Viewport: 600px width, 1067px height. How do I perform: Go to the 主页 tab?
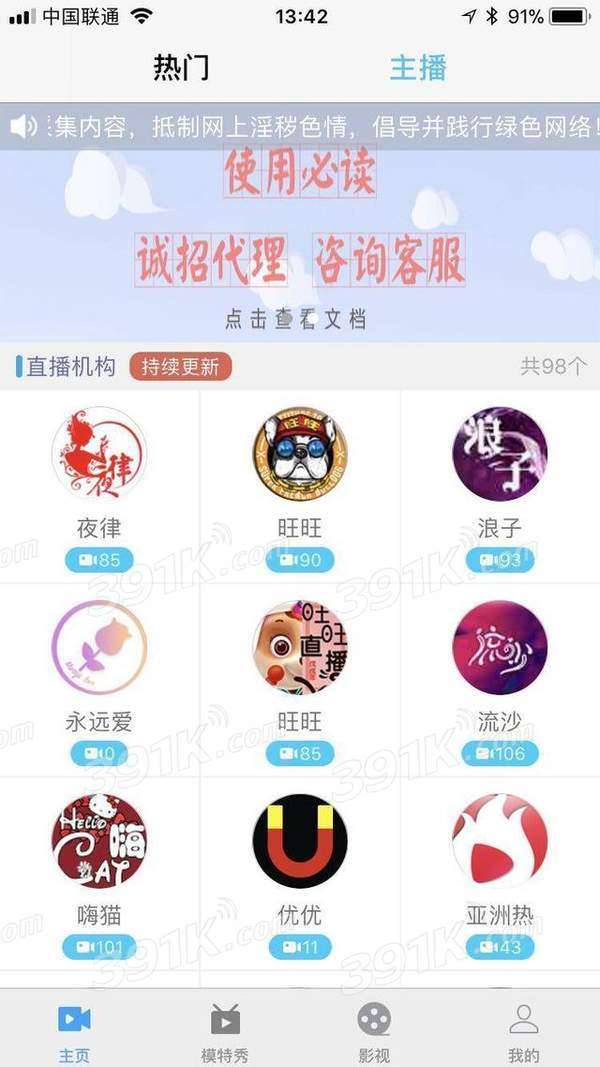coord(74,1031)
